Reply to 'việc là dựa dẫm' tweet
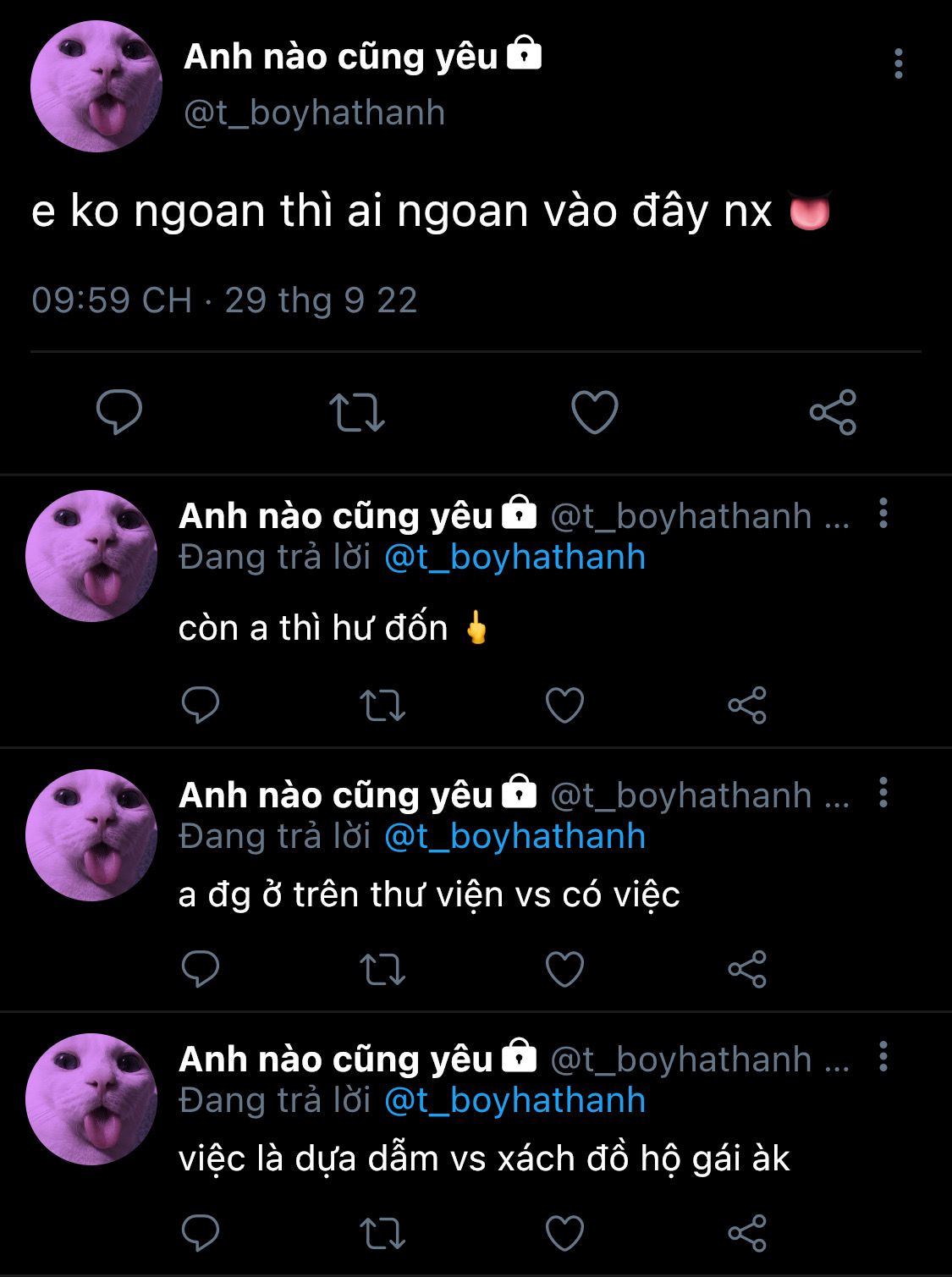The height and width of the screenshot is (1277, 952). point(201,1233)
